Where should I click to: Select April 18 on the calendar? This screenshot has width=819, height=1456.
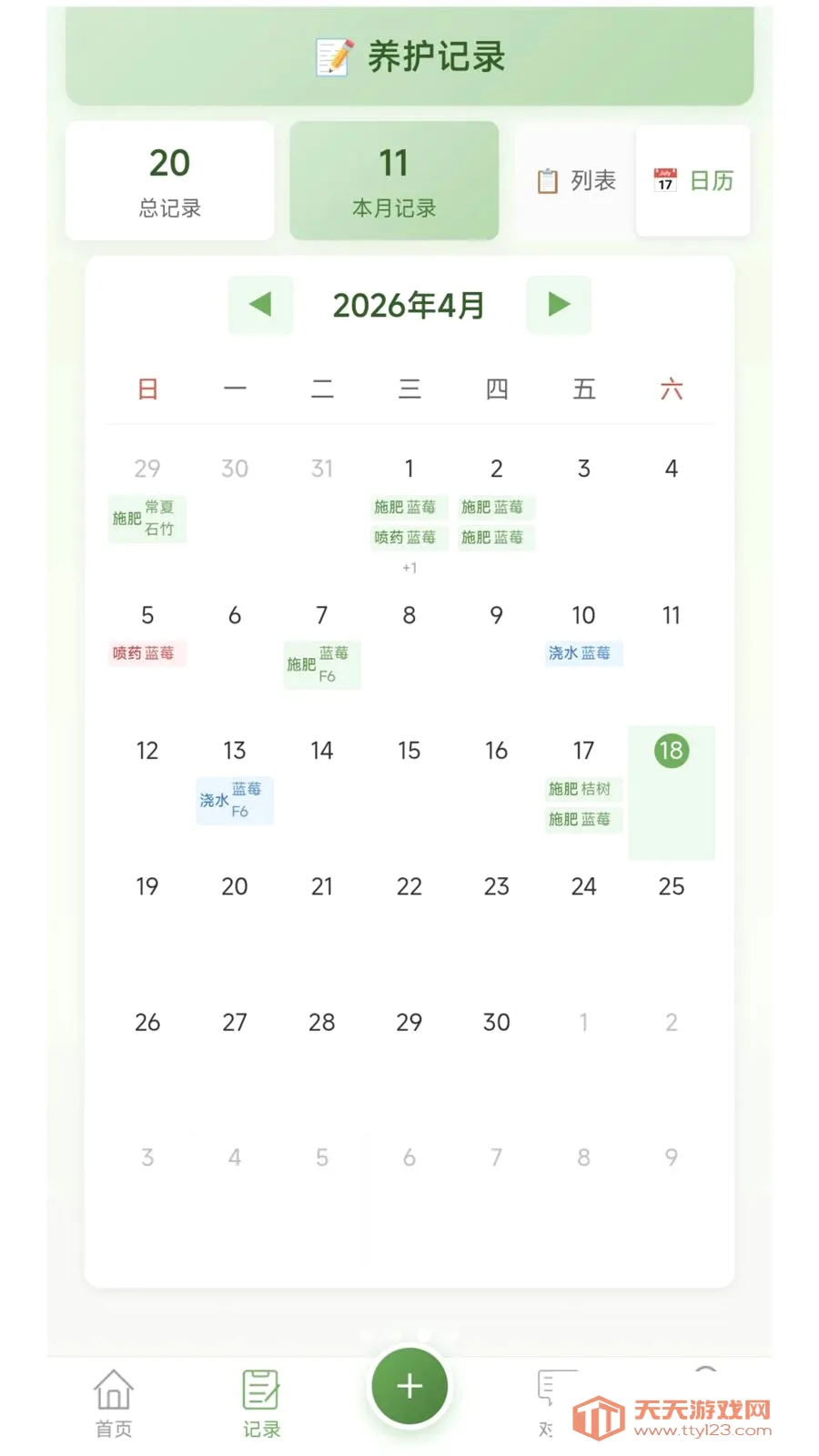672,792
